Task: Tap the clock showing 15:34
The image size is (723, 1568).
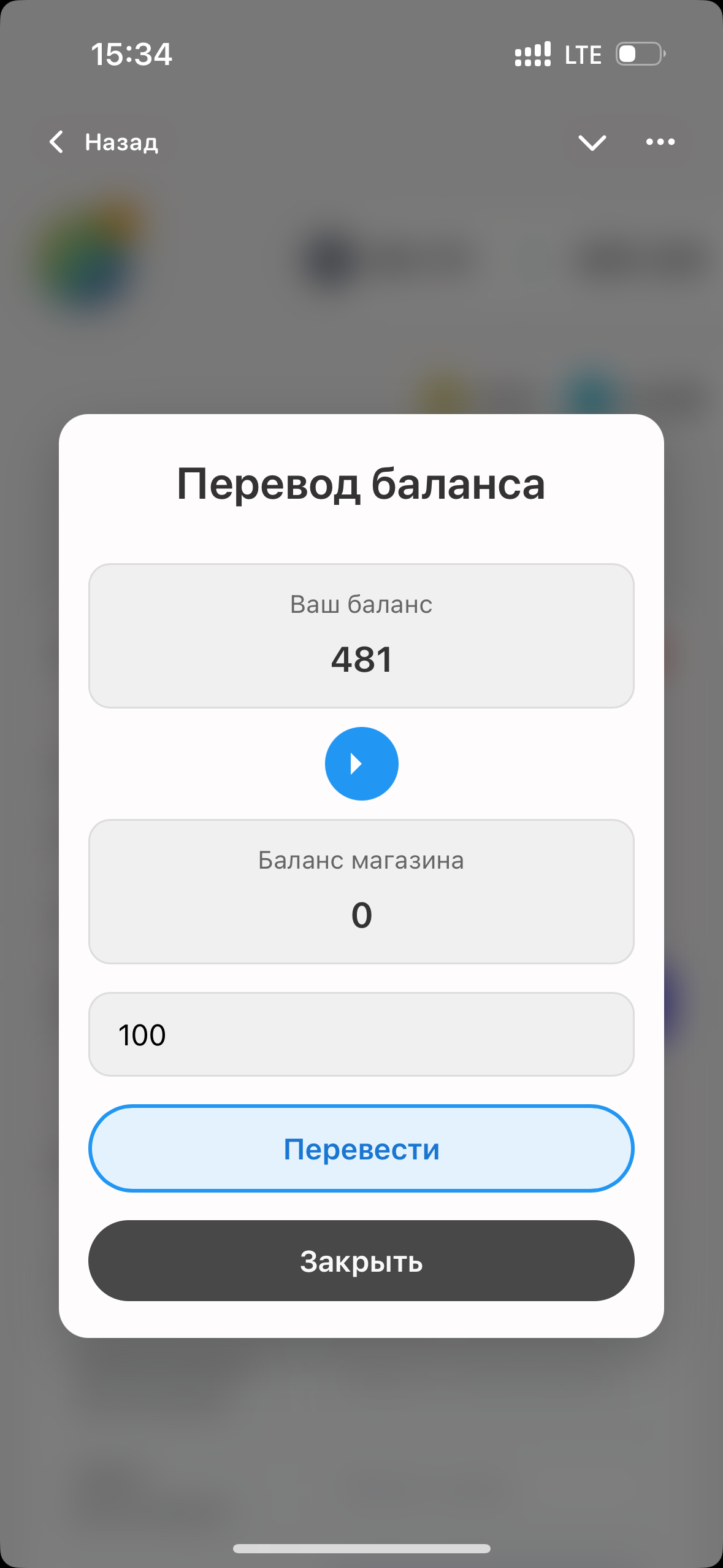Action: coord(132,54)
